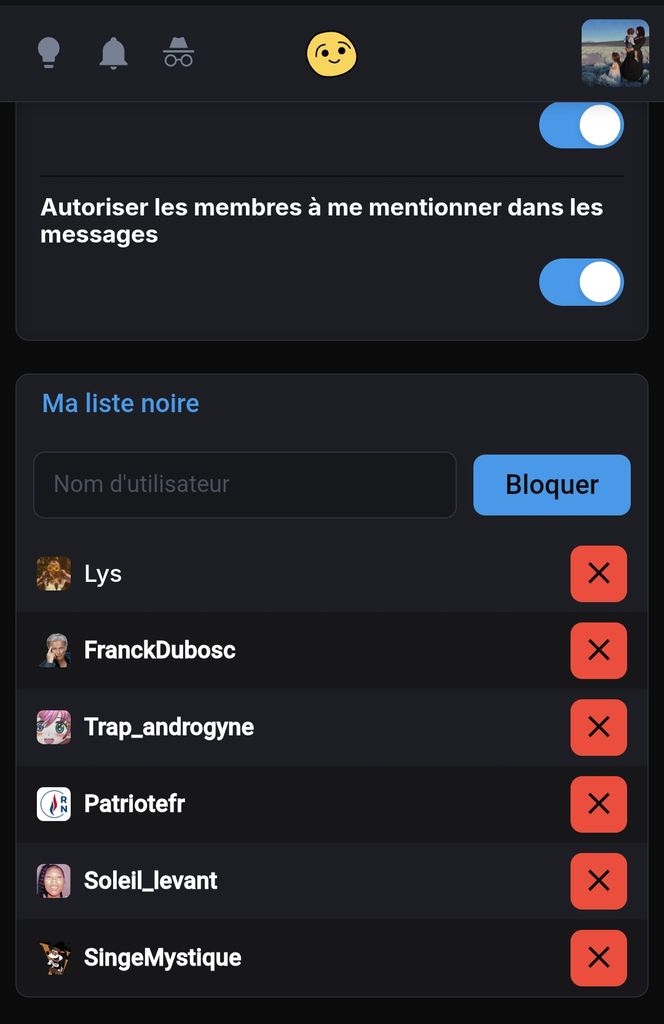Unblock Trap_androgyne

pos(598,727)
